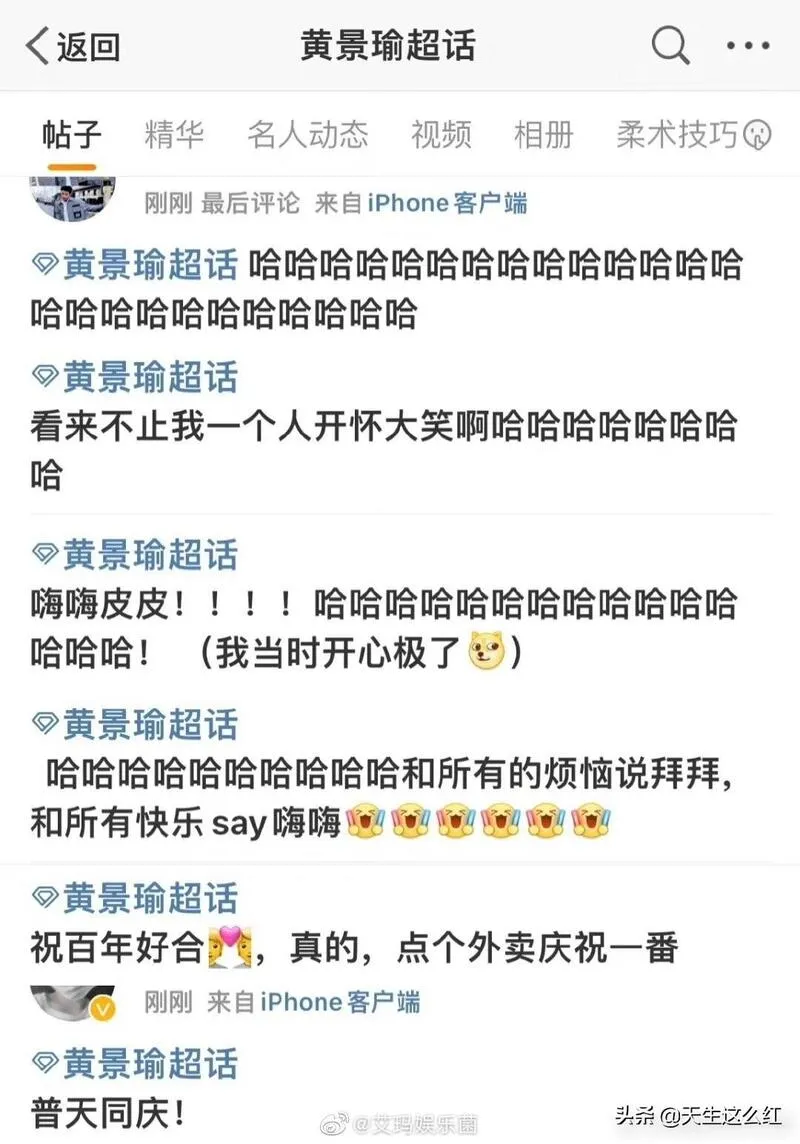Switch to the 相册 tab

coord(544,134)
